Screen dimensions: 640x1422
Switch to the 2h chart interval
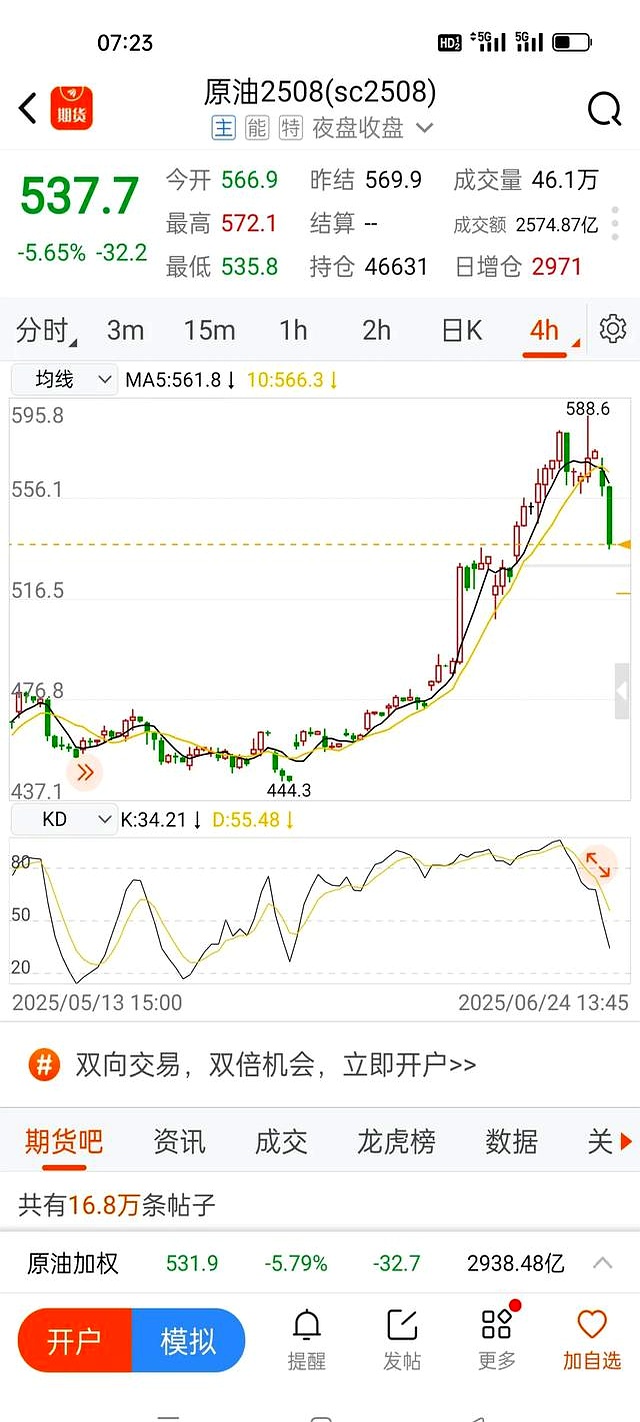(x=376, y=330)
